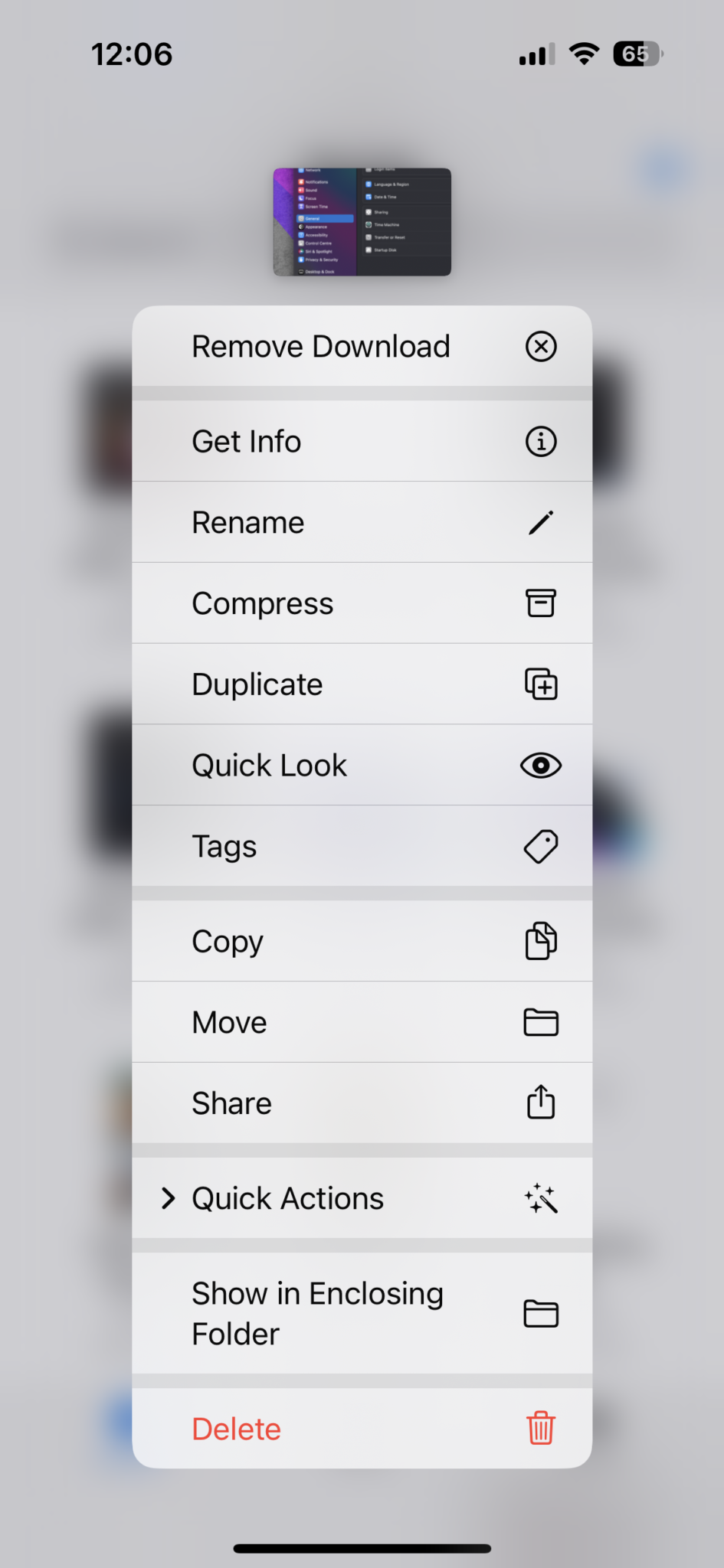The image size is (724, 1568).
Task: Open the Tags option
Action: pos(362,847)
